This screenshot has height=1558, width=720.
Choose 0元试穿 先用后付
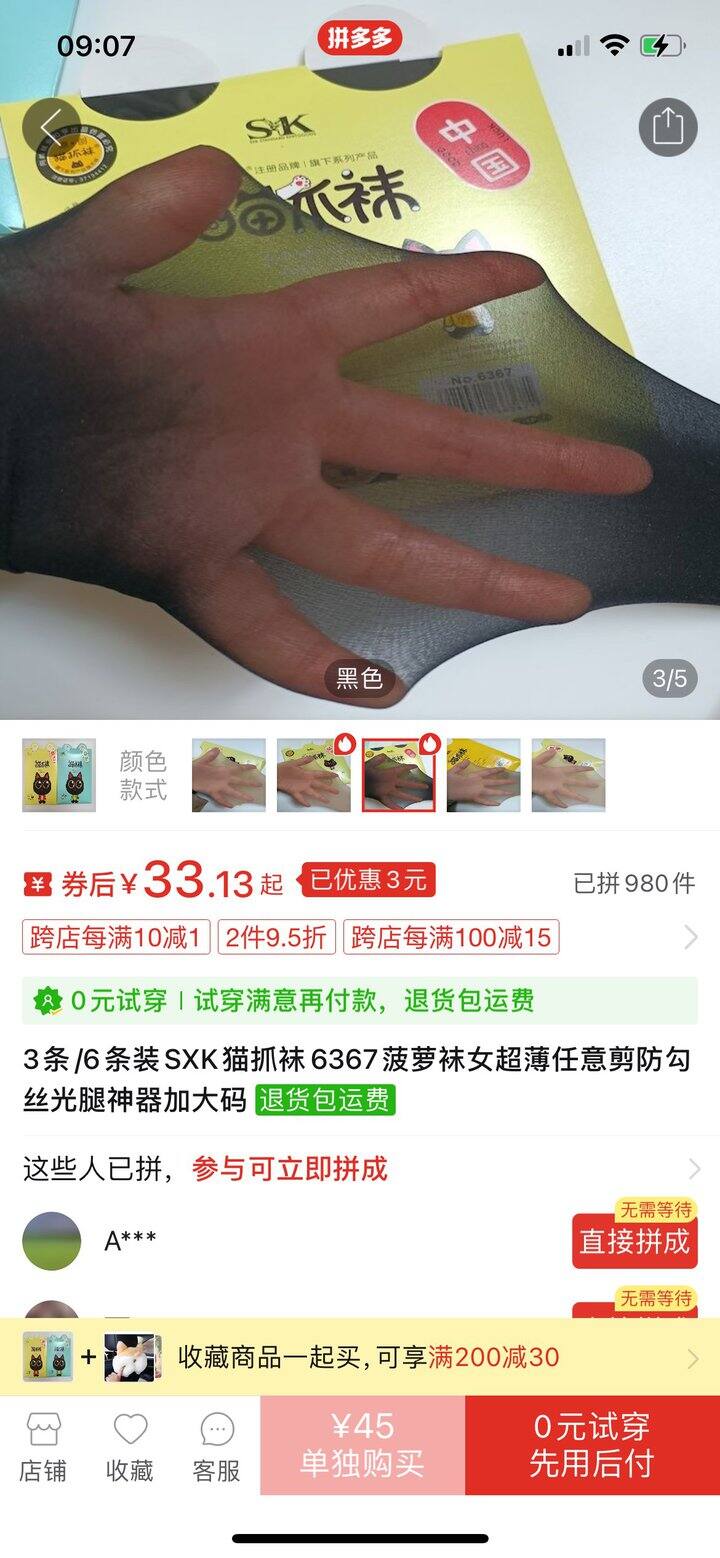pos(592,1445)
